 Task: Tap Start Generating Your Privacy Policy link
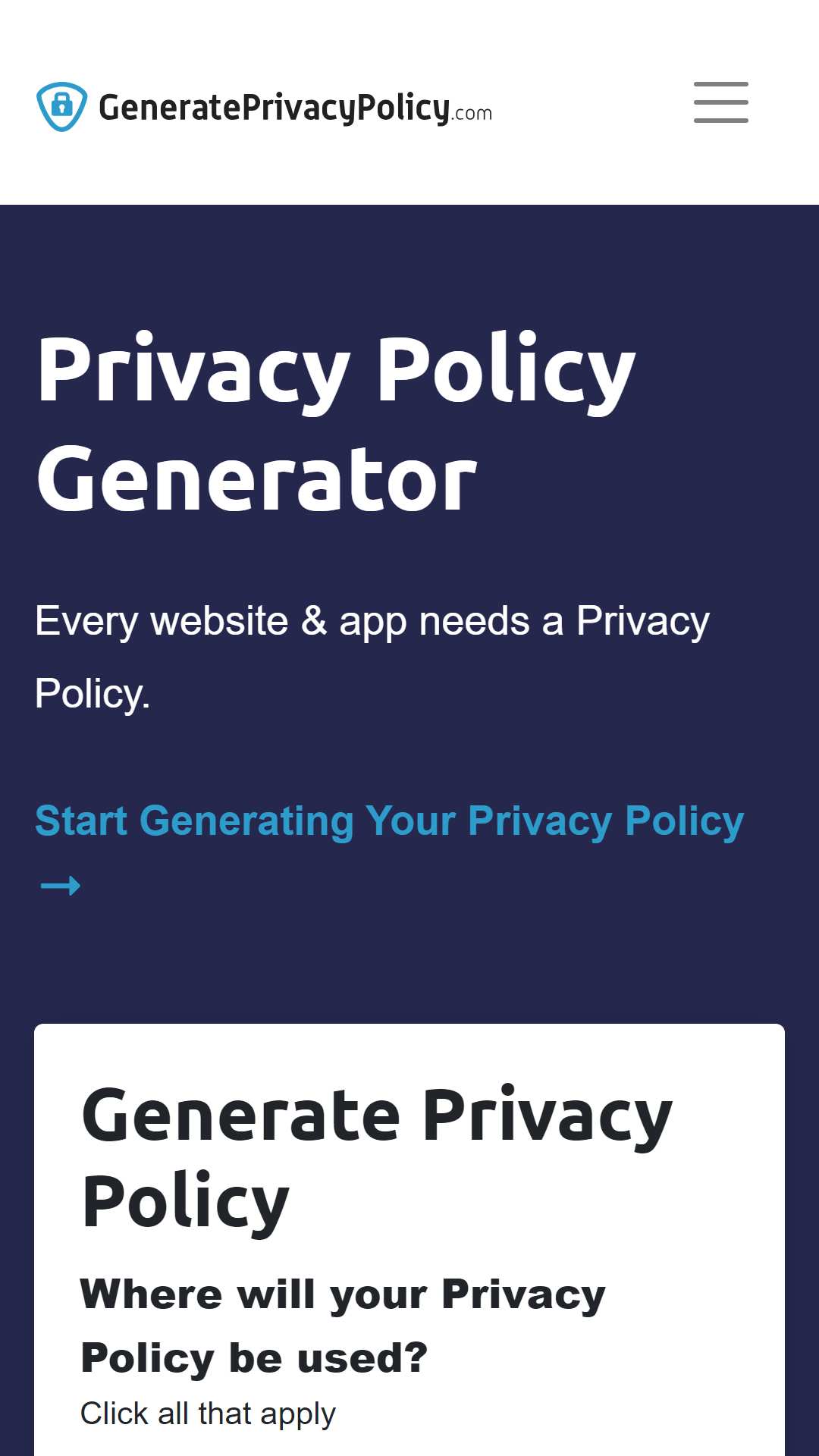point(389,848)
